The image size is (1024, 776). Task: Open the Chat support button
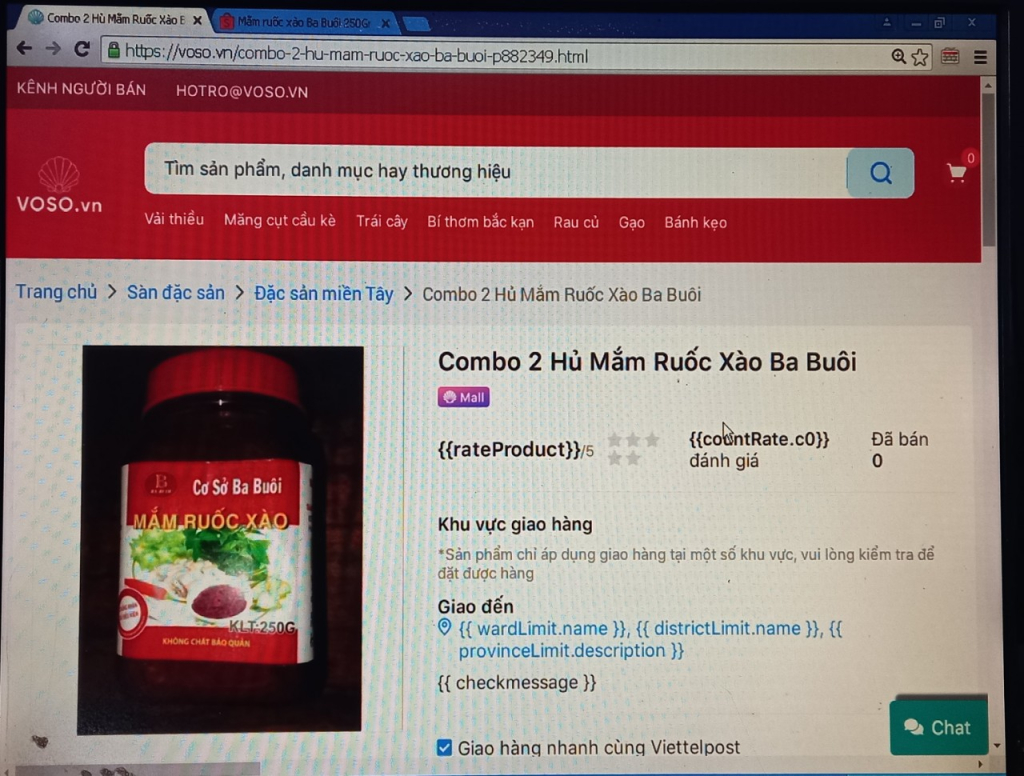[x=938, y=727]
